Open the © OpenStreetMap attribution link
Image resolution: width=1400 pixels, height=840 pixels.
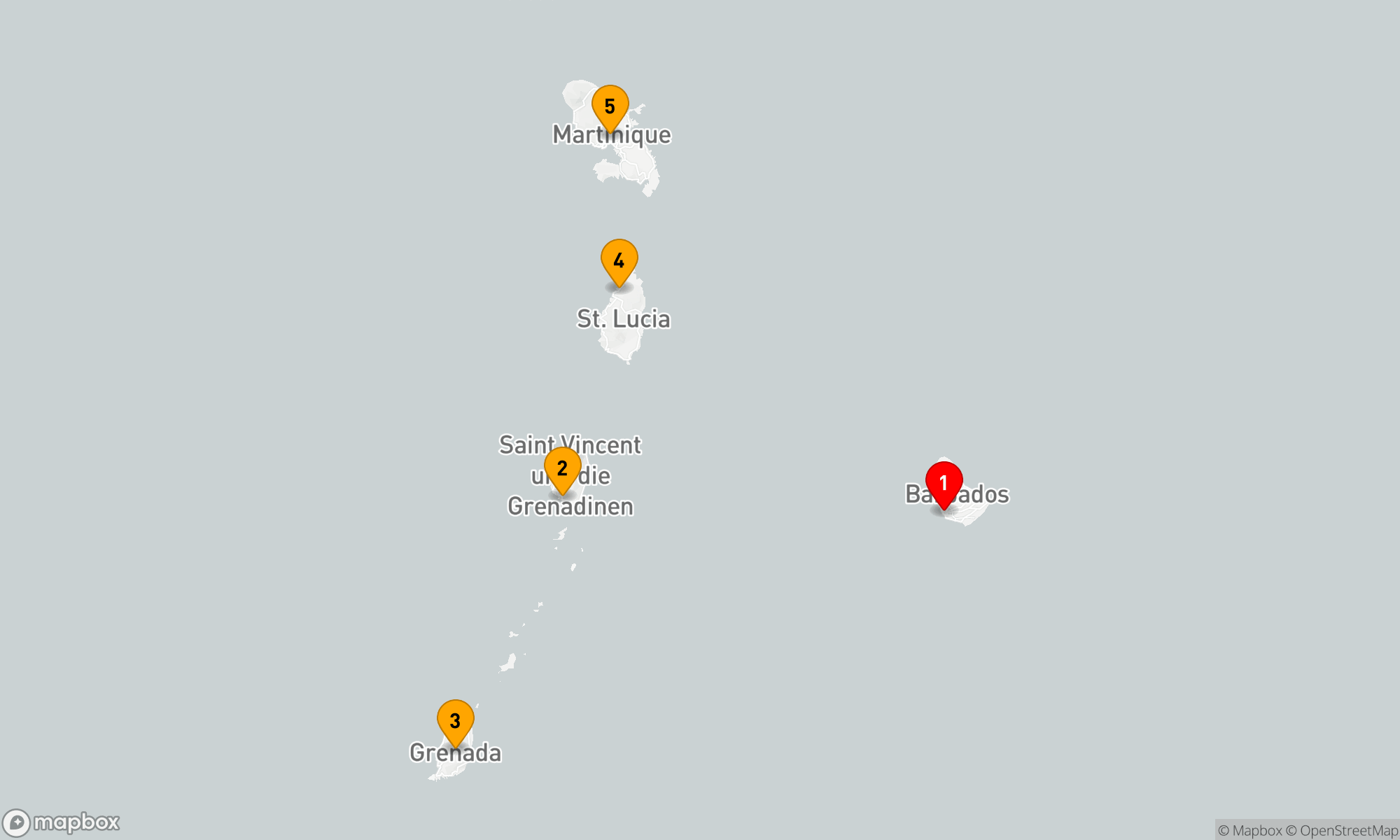pos(1341,830)
